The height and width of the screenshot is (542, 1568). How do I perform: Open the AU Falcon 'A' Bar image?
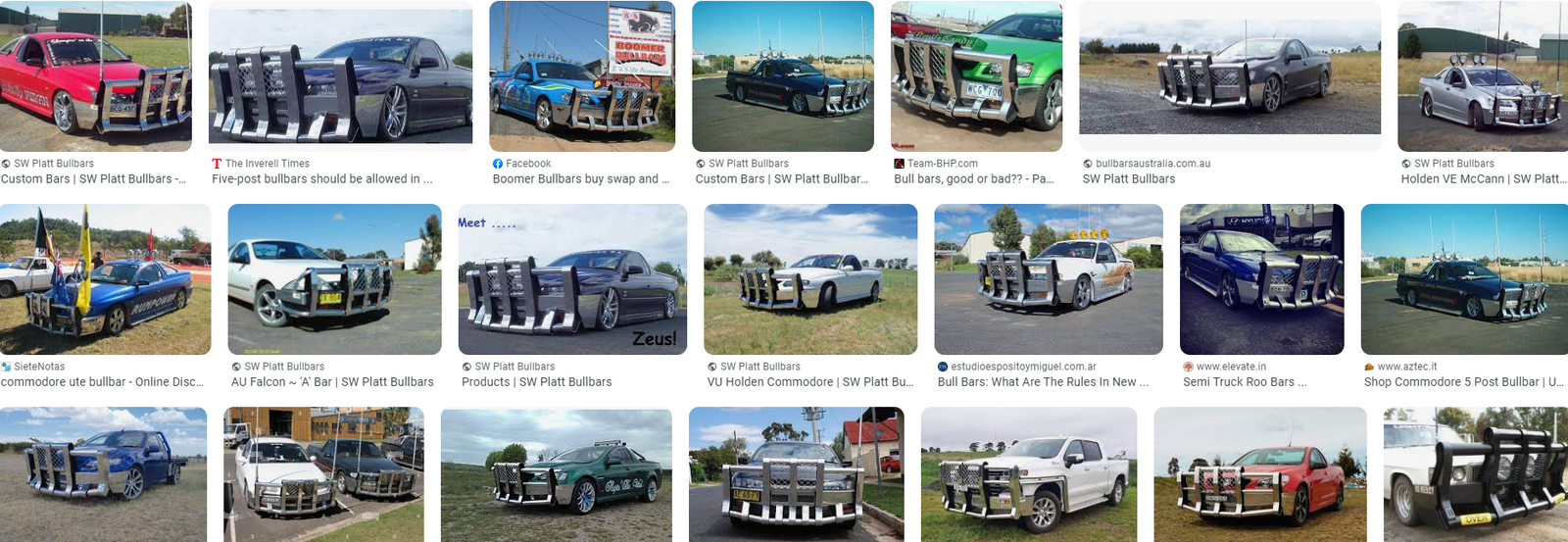334,279
